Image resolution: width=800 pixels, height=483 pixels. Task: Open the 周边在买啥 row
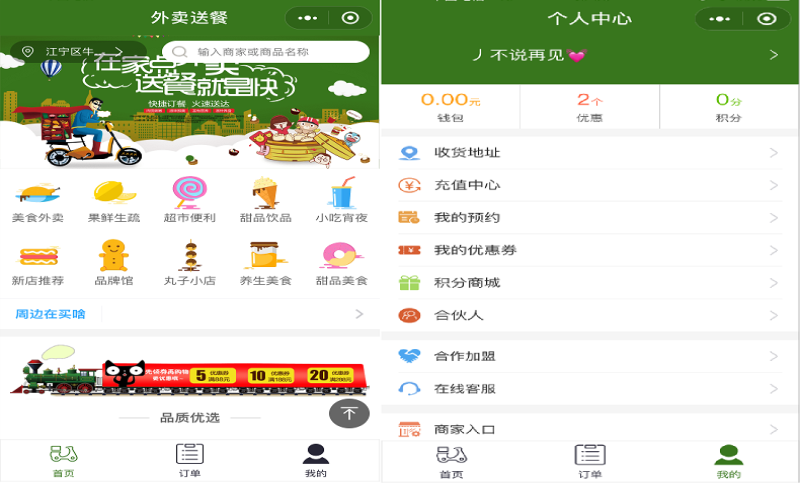190,314
